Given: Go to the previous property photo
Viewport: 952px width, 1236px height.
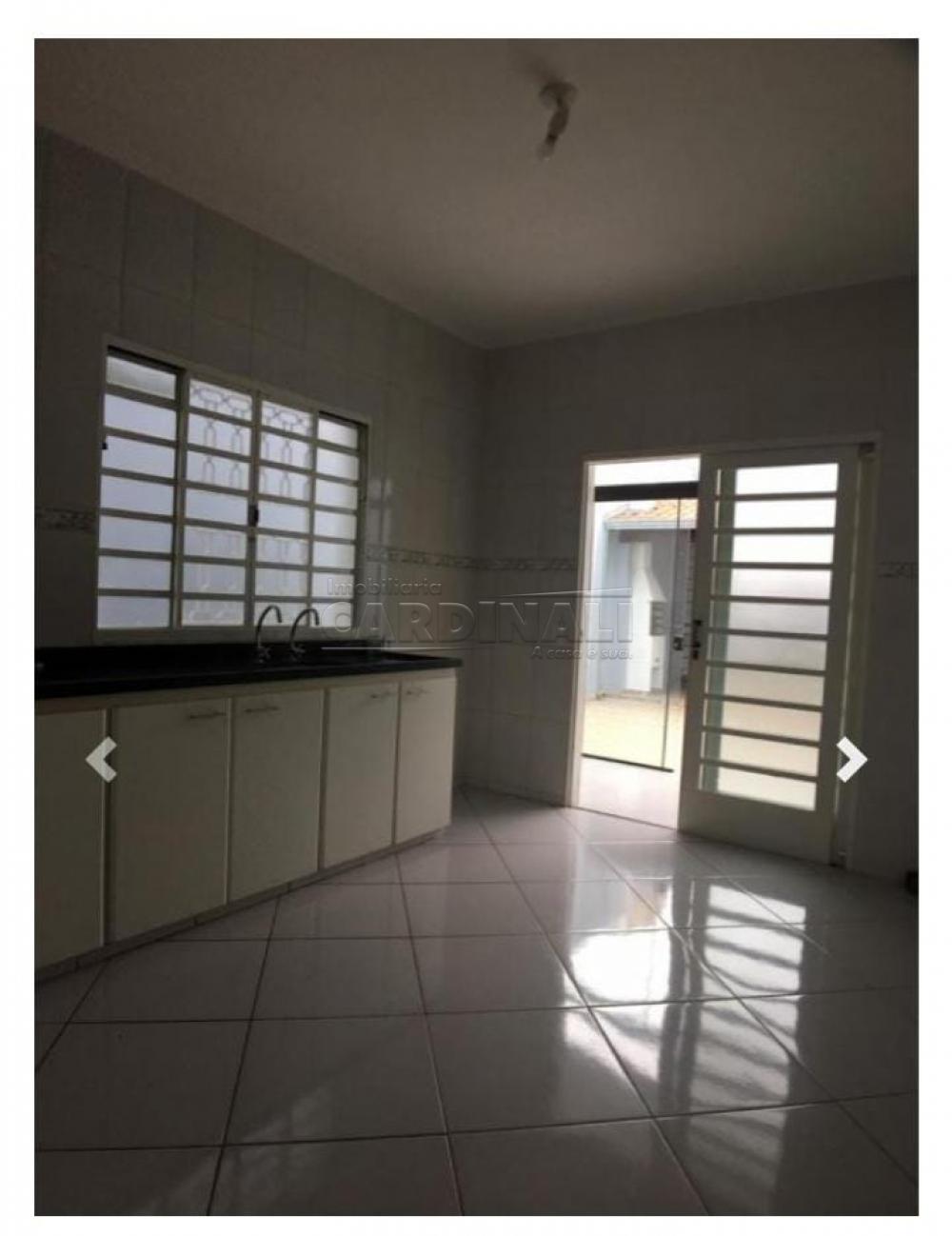Looking at the screenshot, I should [x=101, y=759].
